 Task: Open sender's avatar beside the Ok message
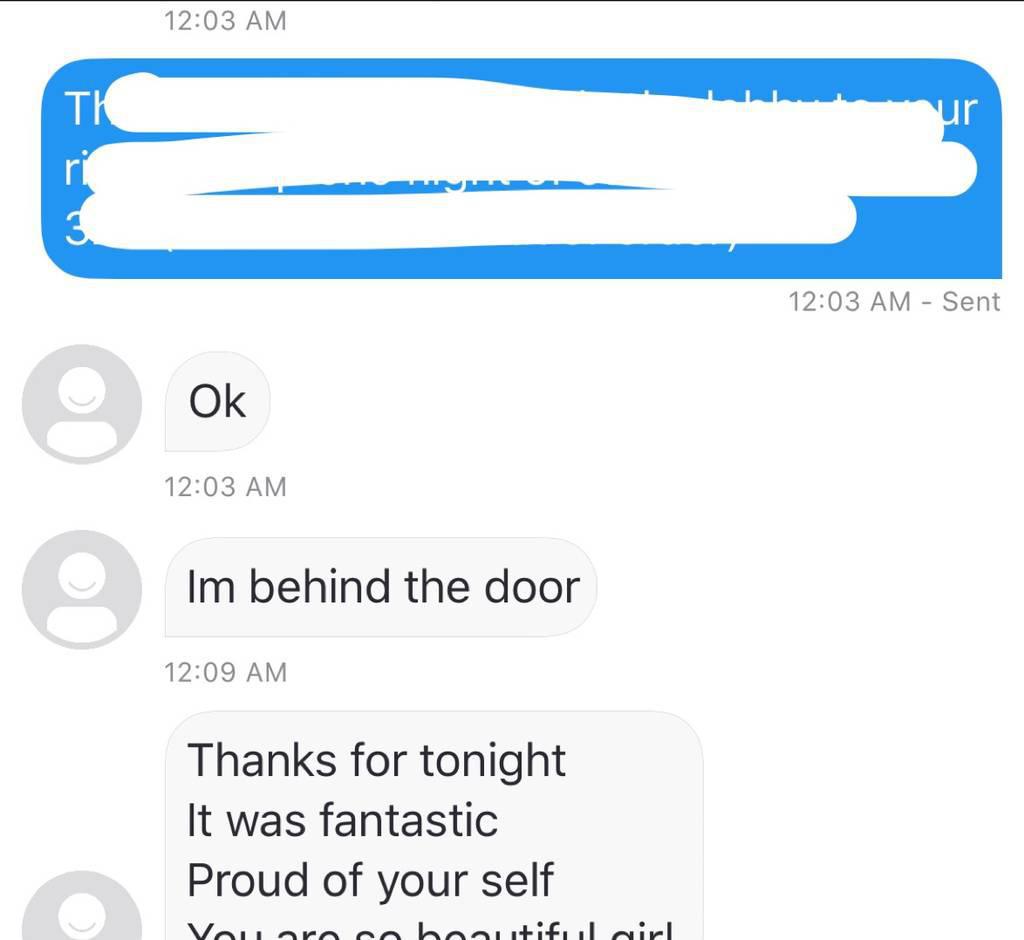tap(82, 404)
